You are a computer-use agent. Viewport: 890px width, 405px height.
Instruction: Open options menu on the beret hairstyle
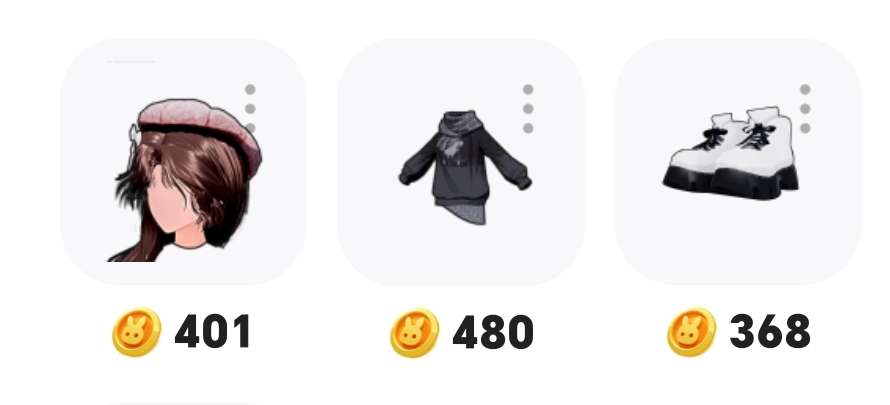point(250,108)
